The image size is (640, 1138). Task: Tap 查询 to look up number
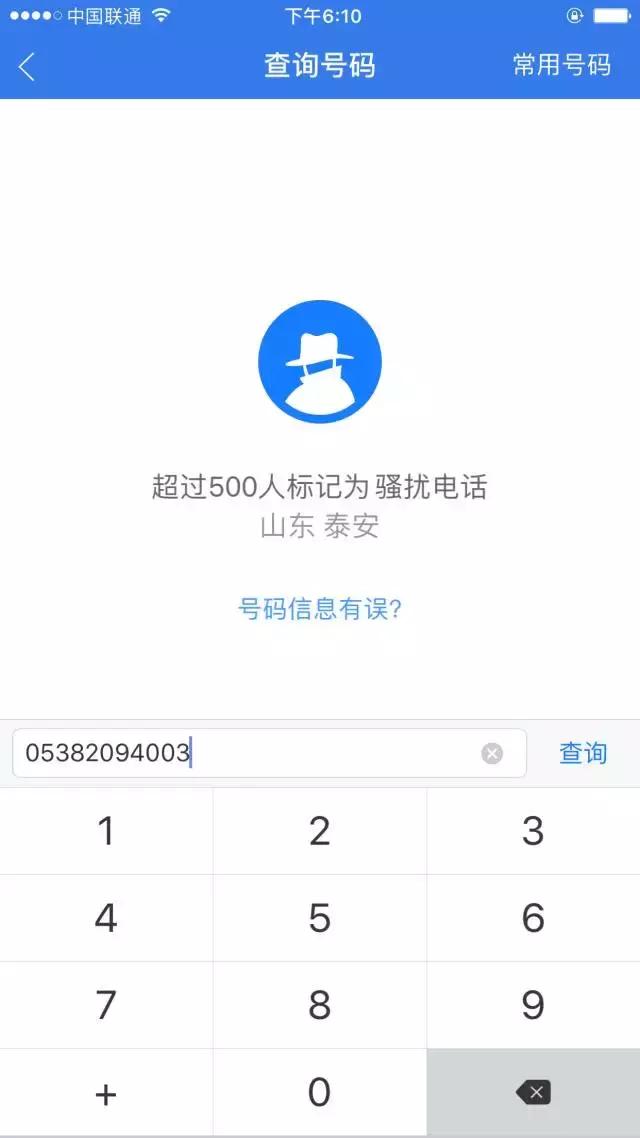(x=583, y=753)
